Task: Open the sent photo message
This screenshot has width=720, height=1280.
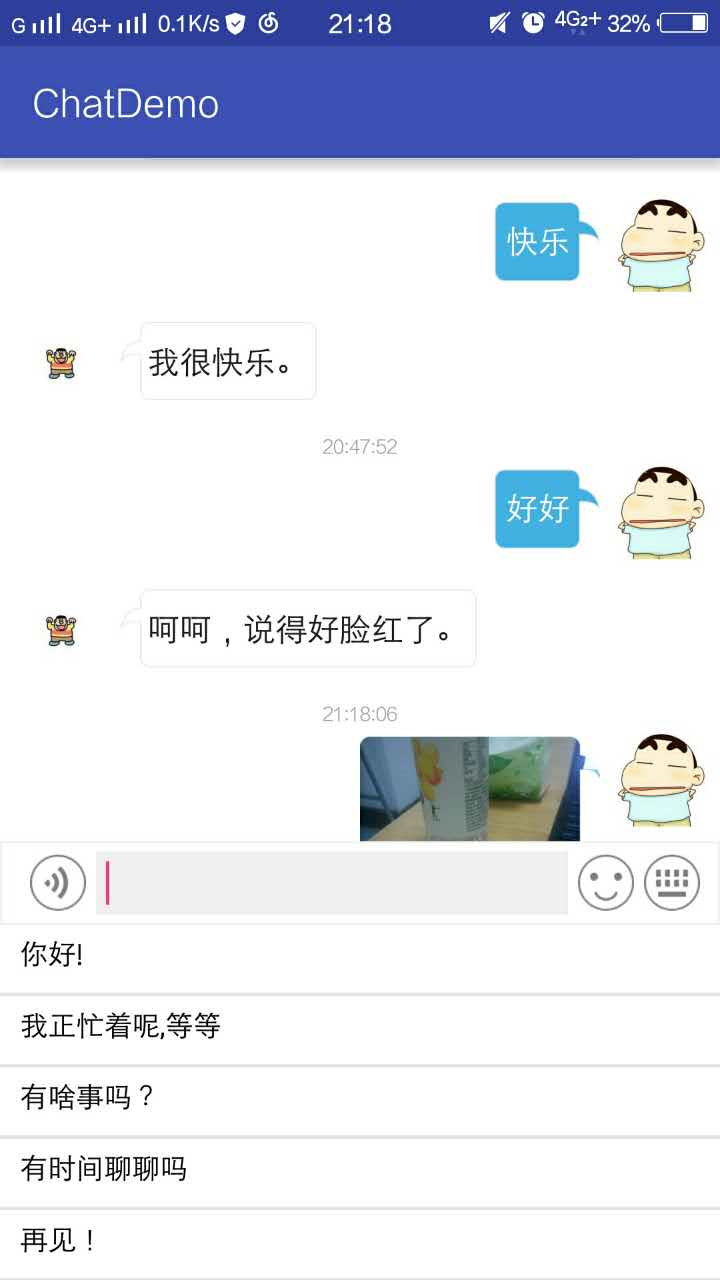Action: 470,789
